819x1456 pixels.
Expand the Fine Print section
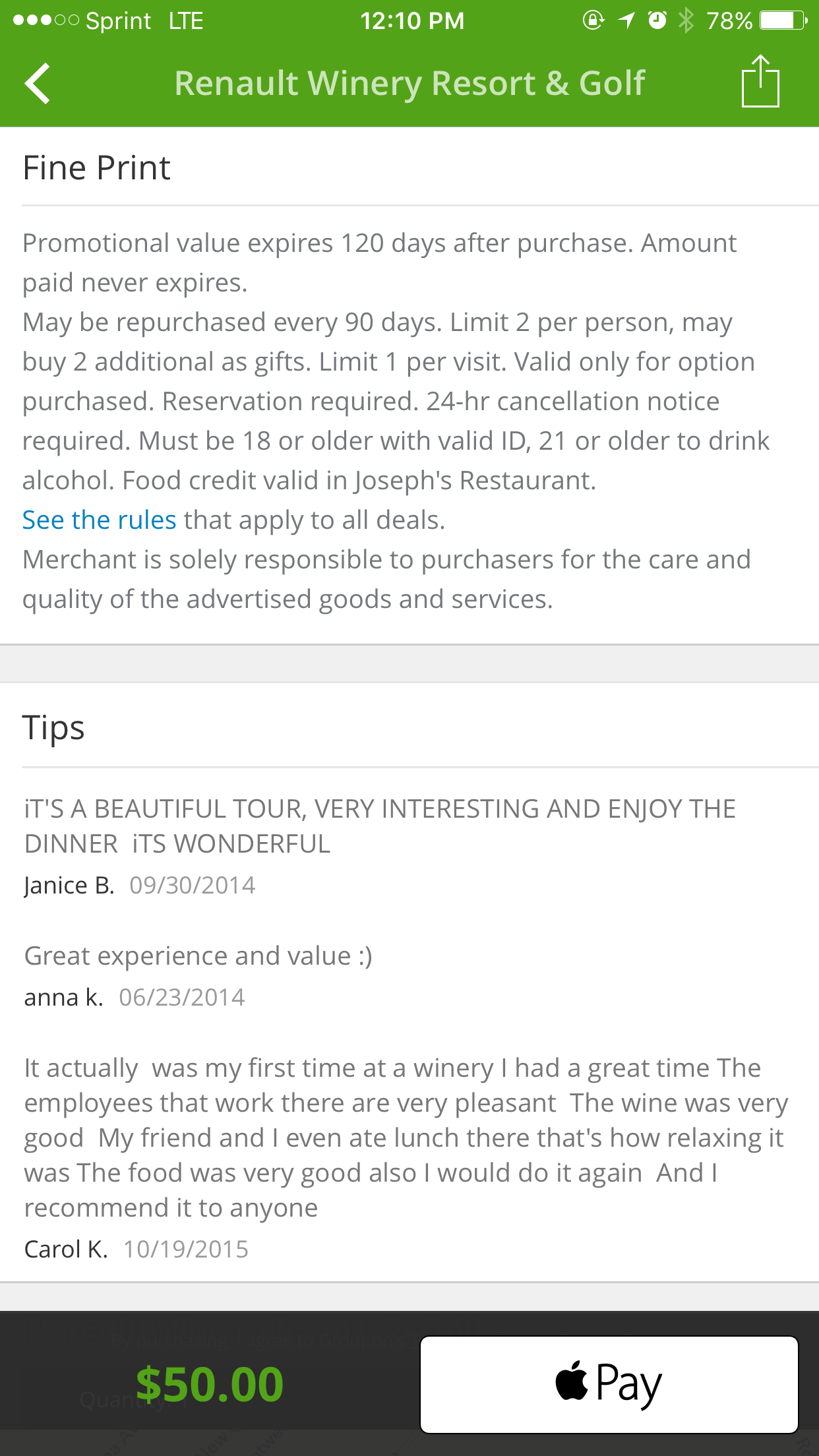pos(96,167)
